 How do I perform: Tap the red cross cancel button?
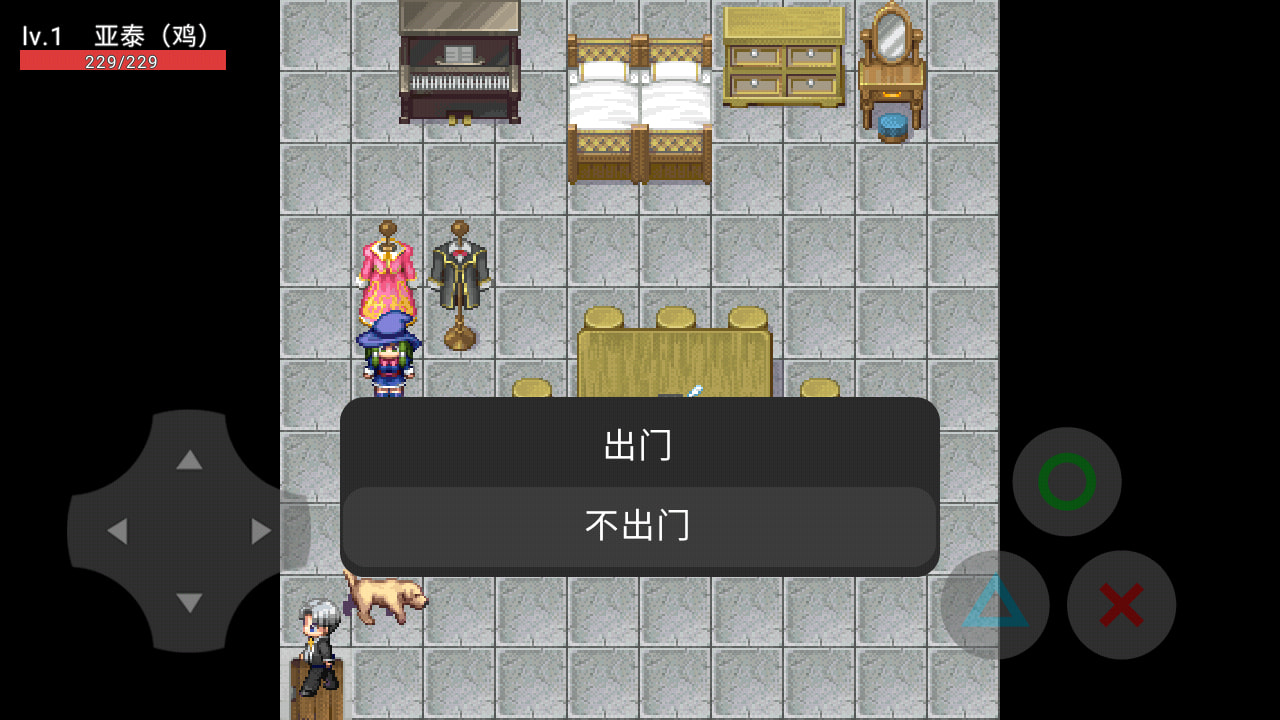coord(1121,605)
